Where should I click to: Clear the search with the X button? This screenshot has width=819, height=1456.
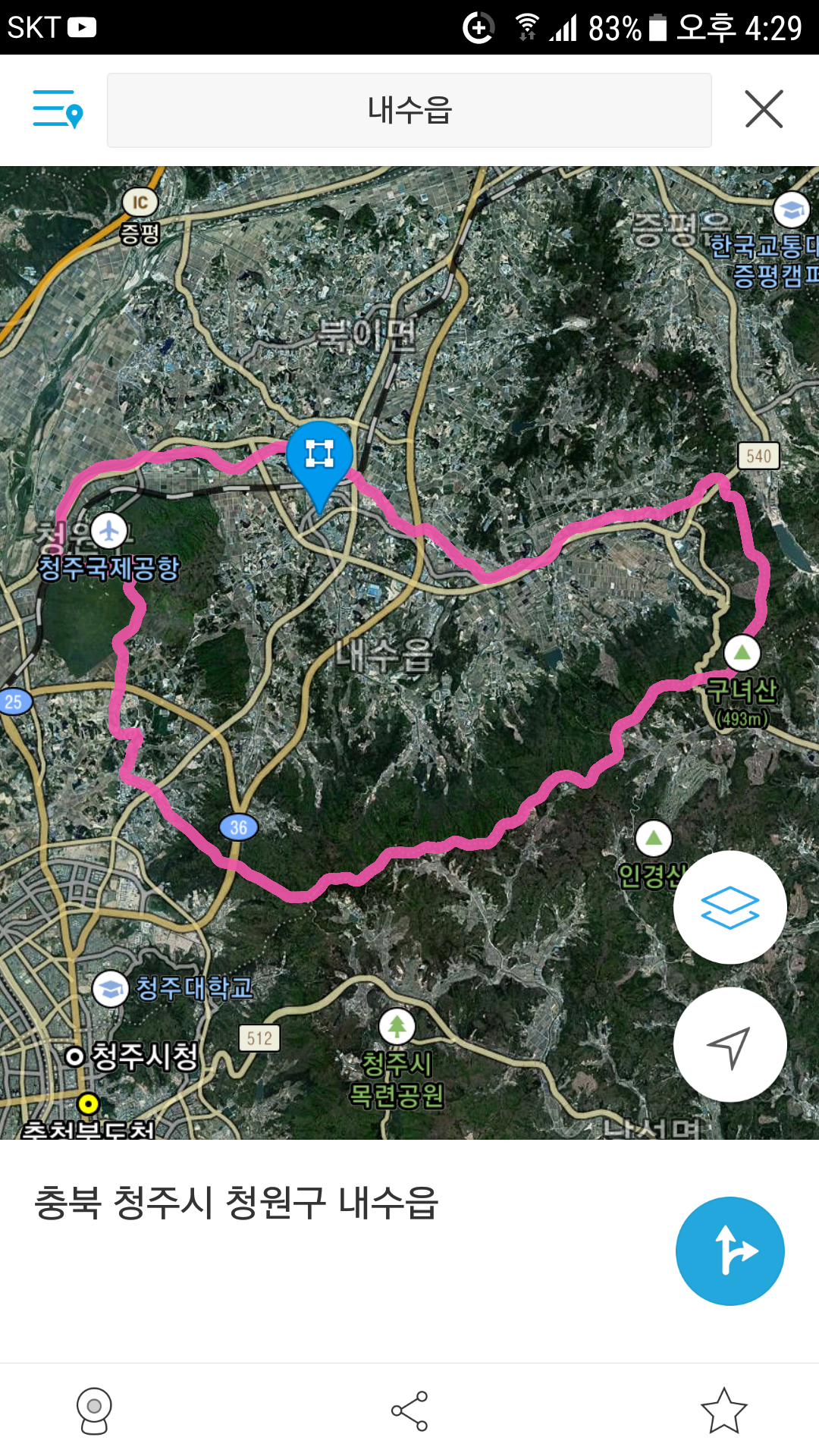pyautogui.click(x=764, y=109)
